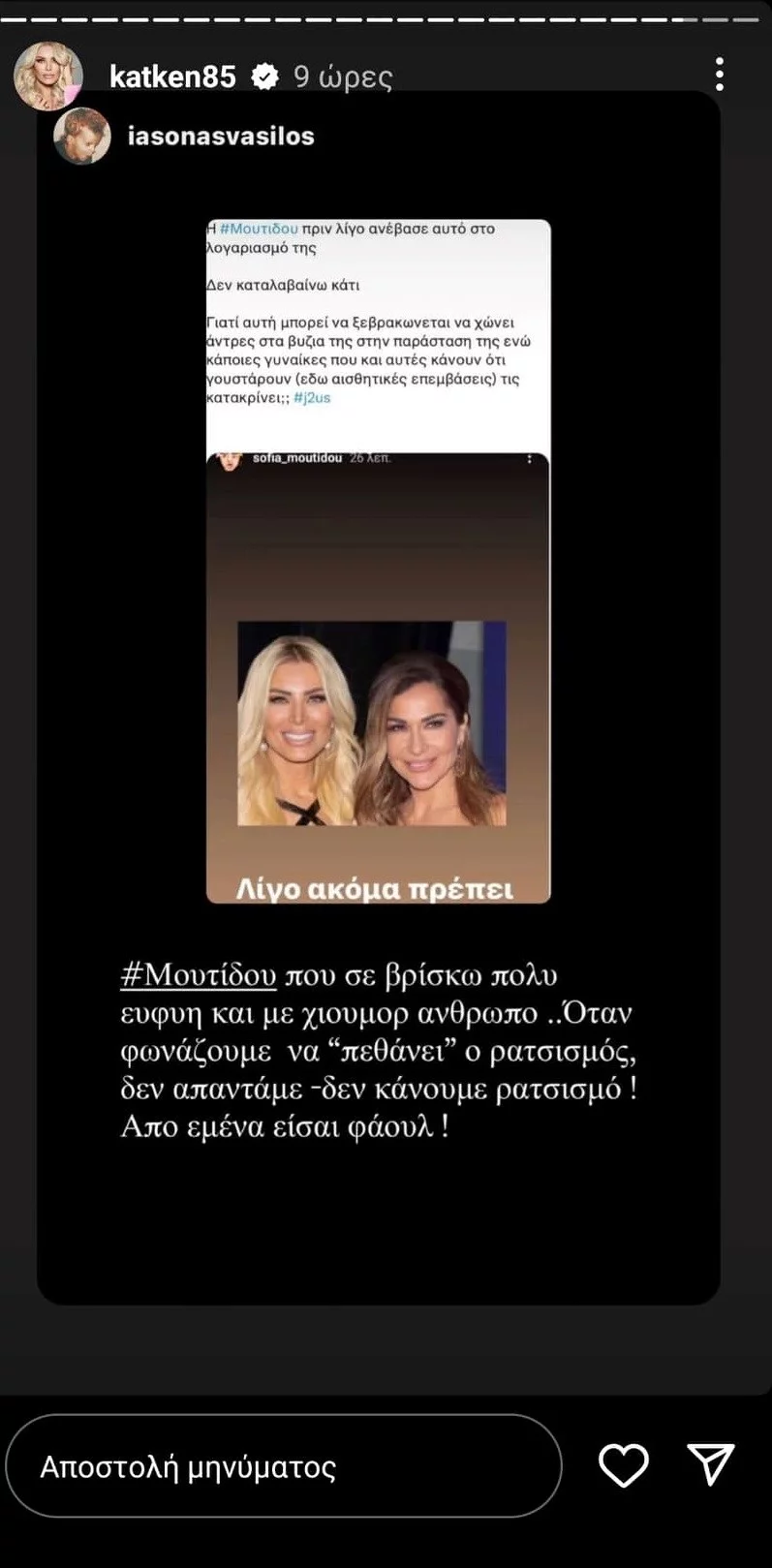Open the embedded tweet's three-dot menu
This screenshot has height=1568, width=772.
[x=529, y=459]
